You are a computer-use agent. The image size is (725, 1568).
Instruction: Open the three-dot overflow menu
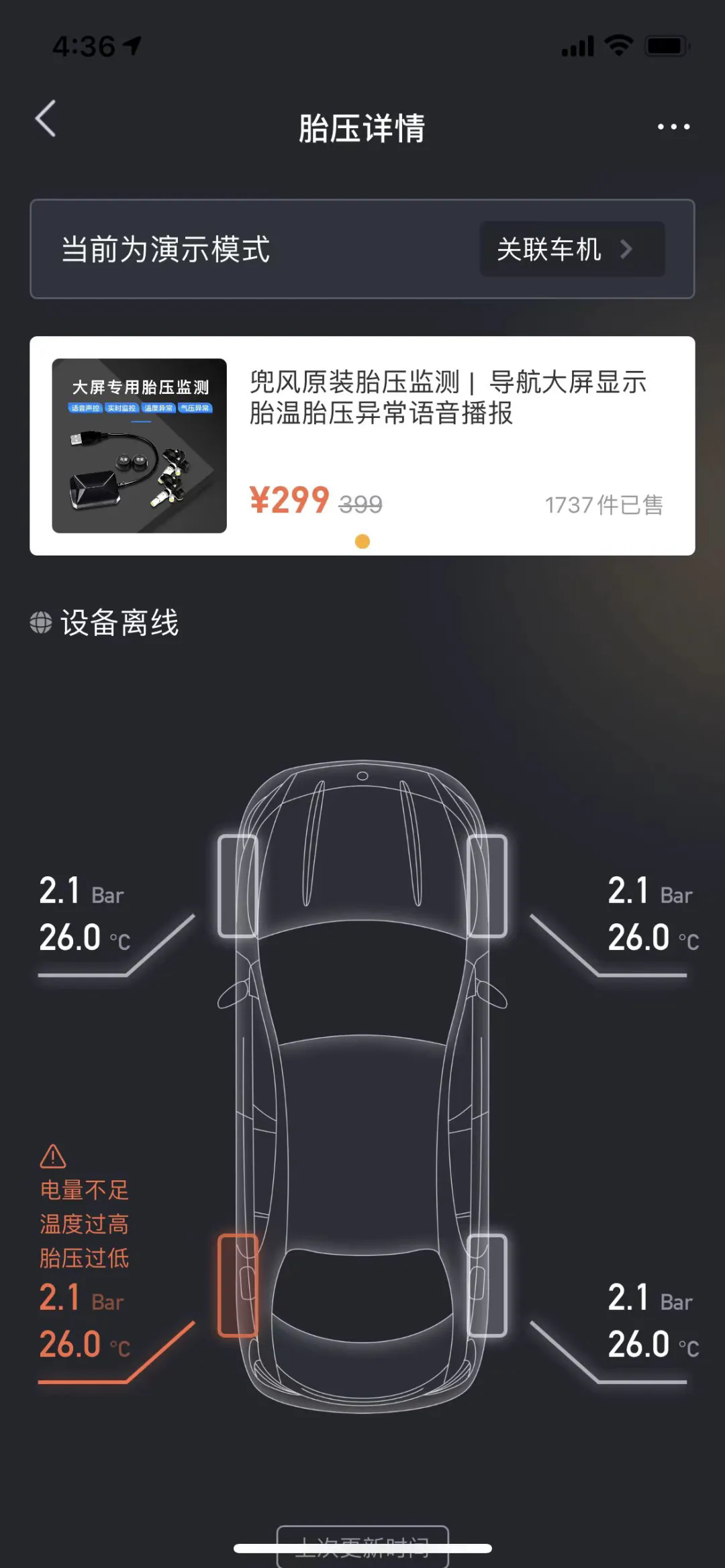click(x=673, y=126)
